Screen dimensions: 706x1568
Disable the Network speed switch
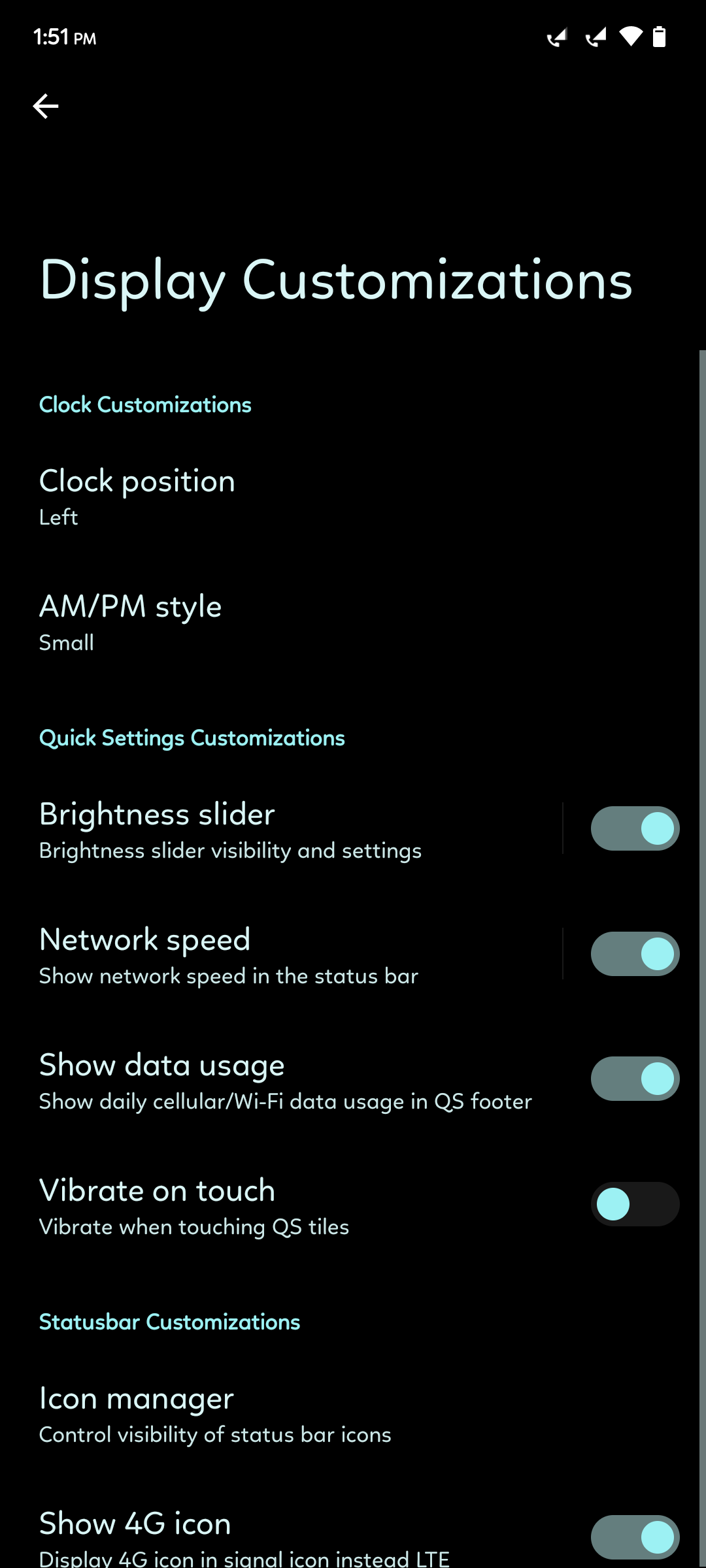[635, 954]
